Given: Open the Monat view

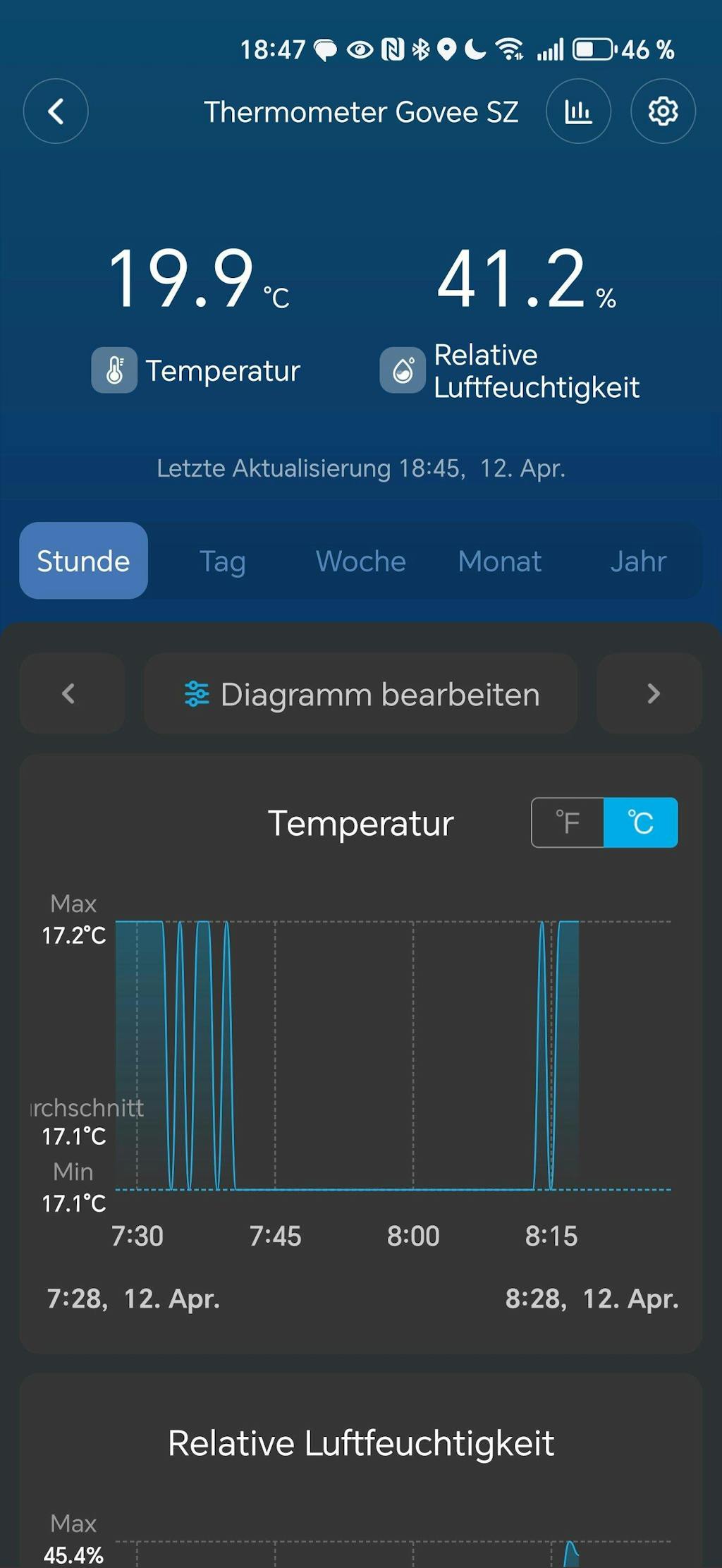Looking at the screenshot, I should click(x=499, y=561).
